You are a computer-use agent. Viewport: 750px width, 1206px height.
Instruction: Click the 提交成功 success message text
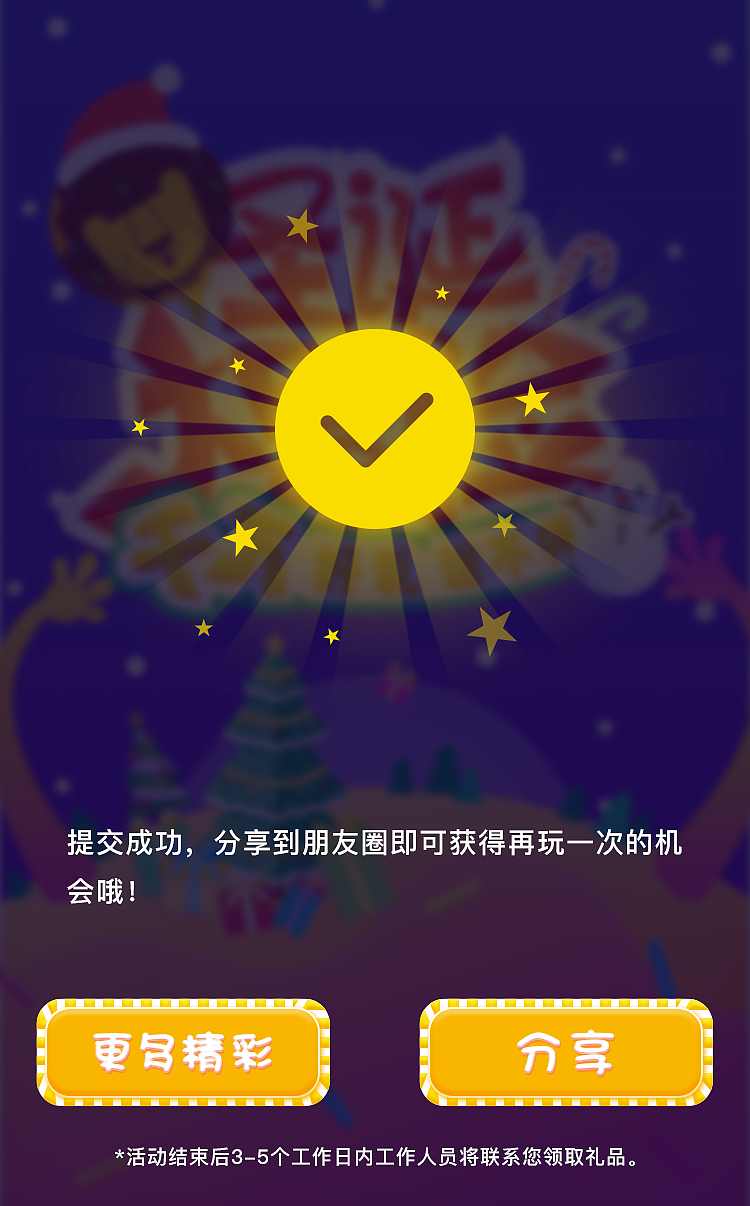pyautogui.click(x=110, y=845)
